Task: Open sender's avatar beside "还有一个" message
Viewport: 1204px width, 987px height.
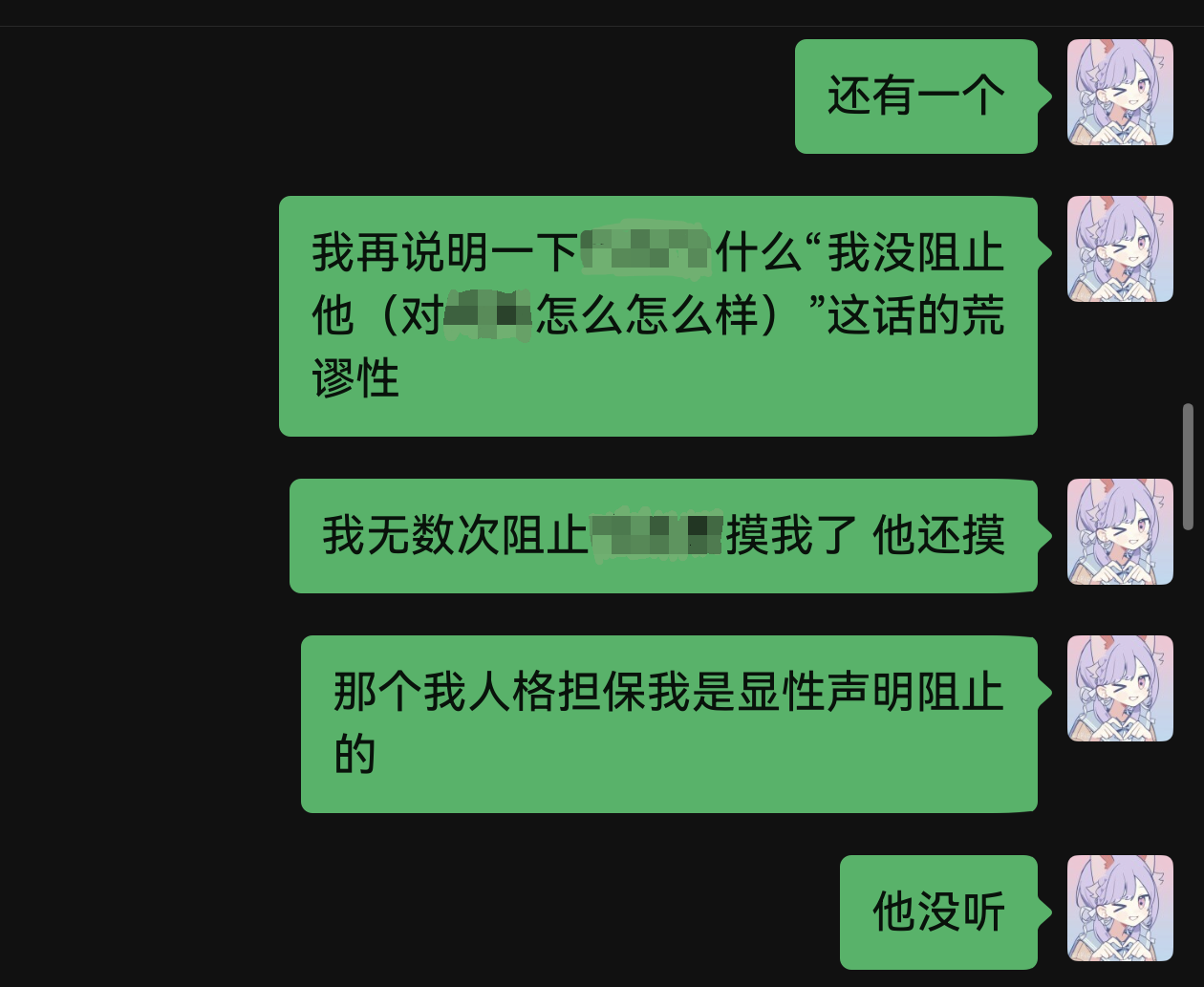Action: pyautogui.click(x=1119, y=93)
